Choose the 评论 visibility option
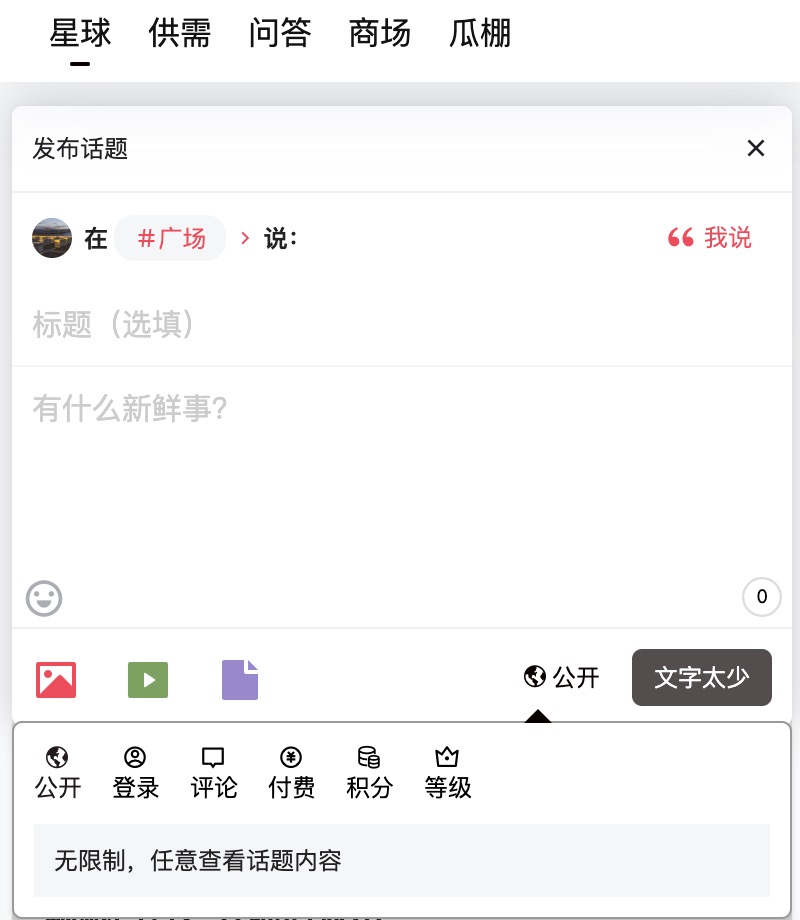The image size is (800, 920). 214,770
